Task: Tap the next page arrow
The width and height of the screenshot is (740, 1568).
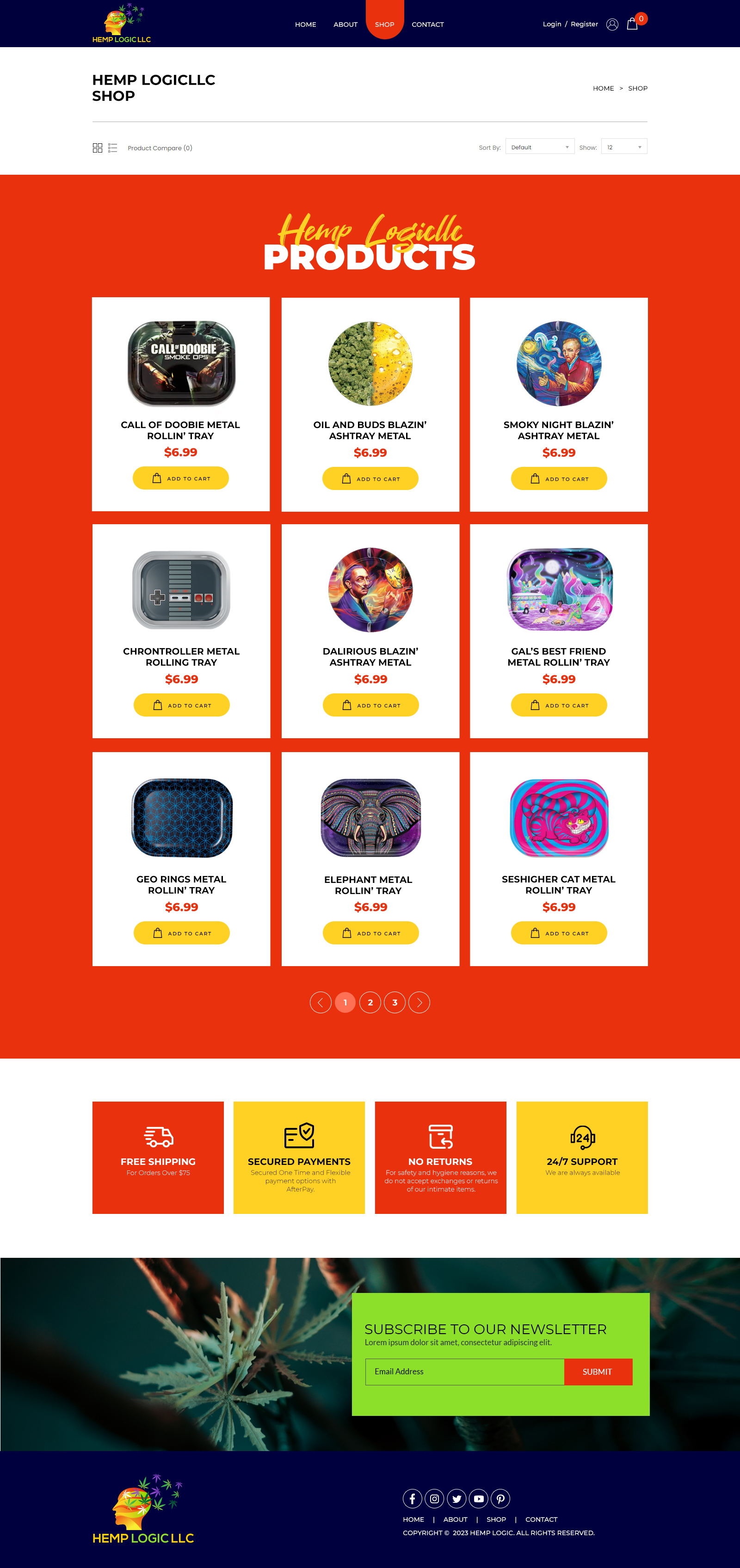Action: pyautogui.click(x=419, y=1003)
